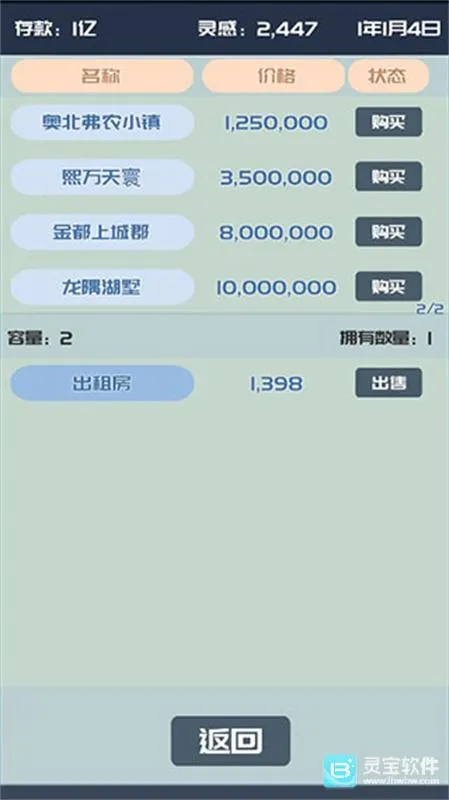Tap 购买 next to 熙万天寰

388,177
